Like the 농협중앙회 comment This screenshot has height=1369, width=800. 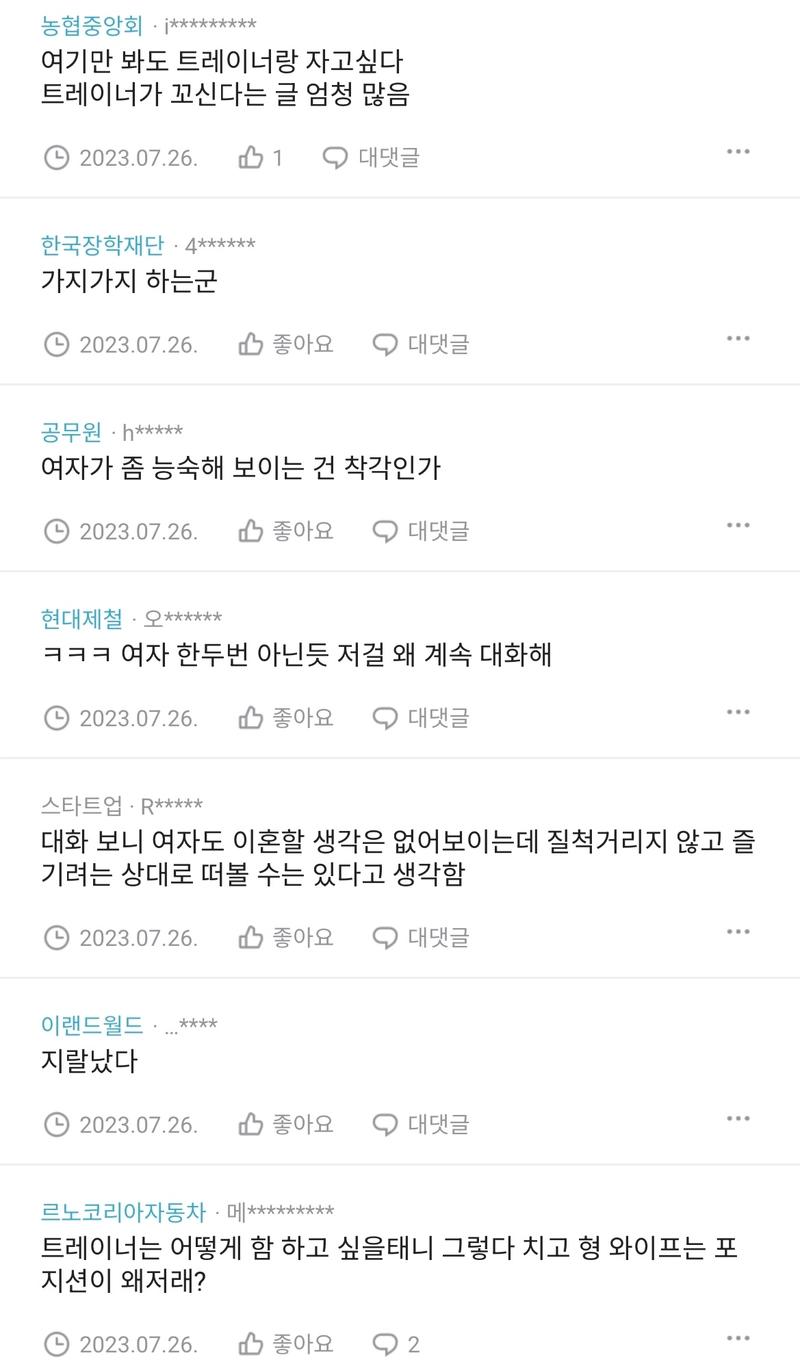[x=260, y=157]
